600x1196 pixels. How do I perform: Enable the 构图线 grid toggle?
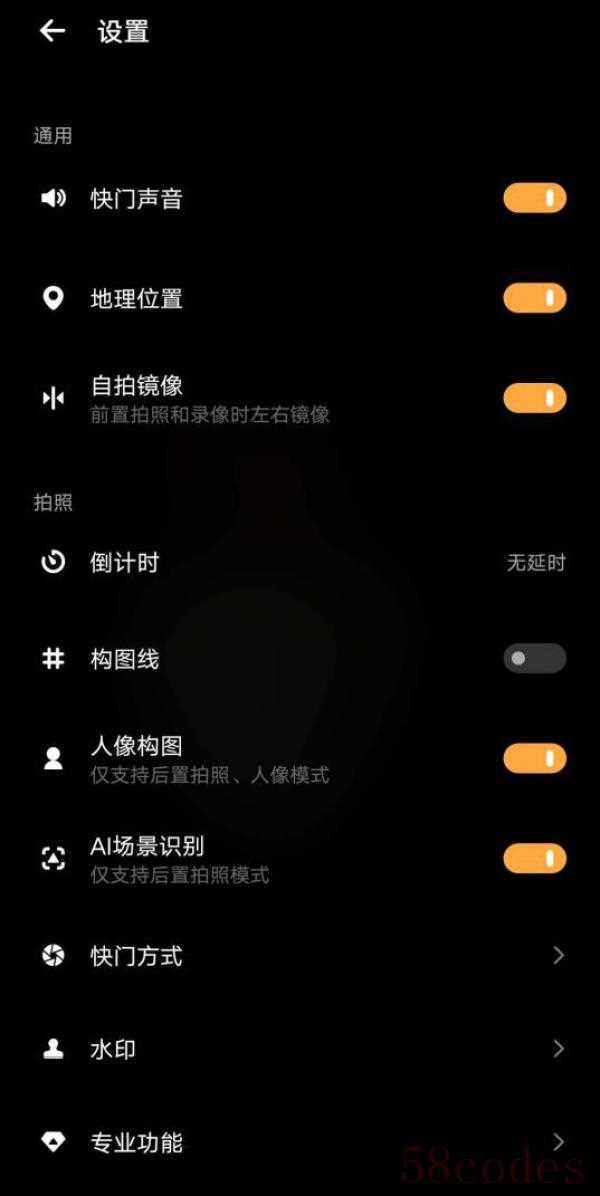pos(534,658)
